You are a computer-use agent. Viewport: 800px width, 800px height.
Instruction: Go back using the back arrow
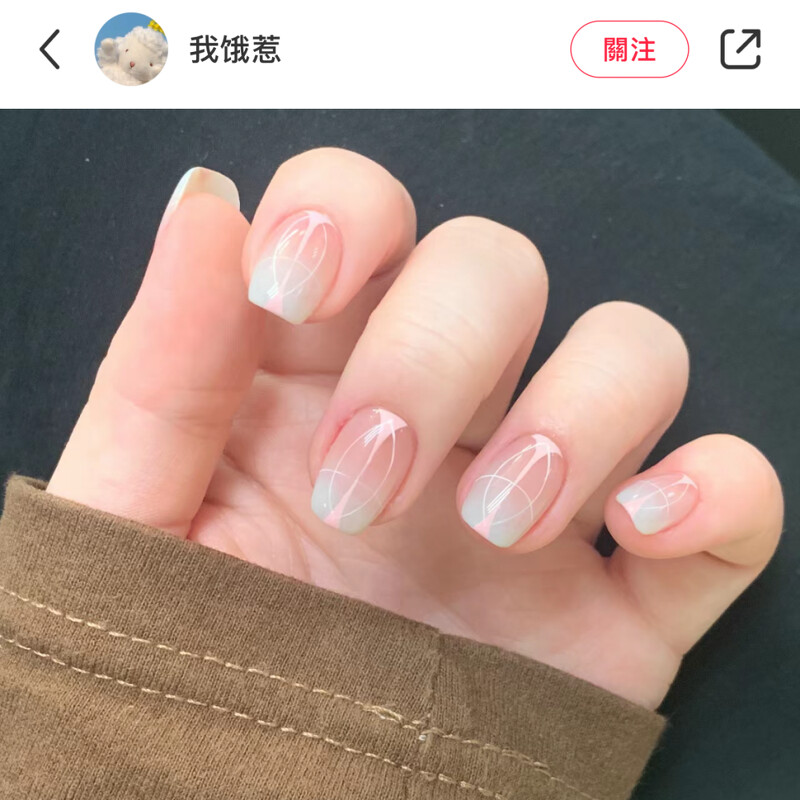coord(50,49)
